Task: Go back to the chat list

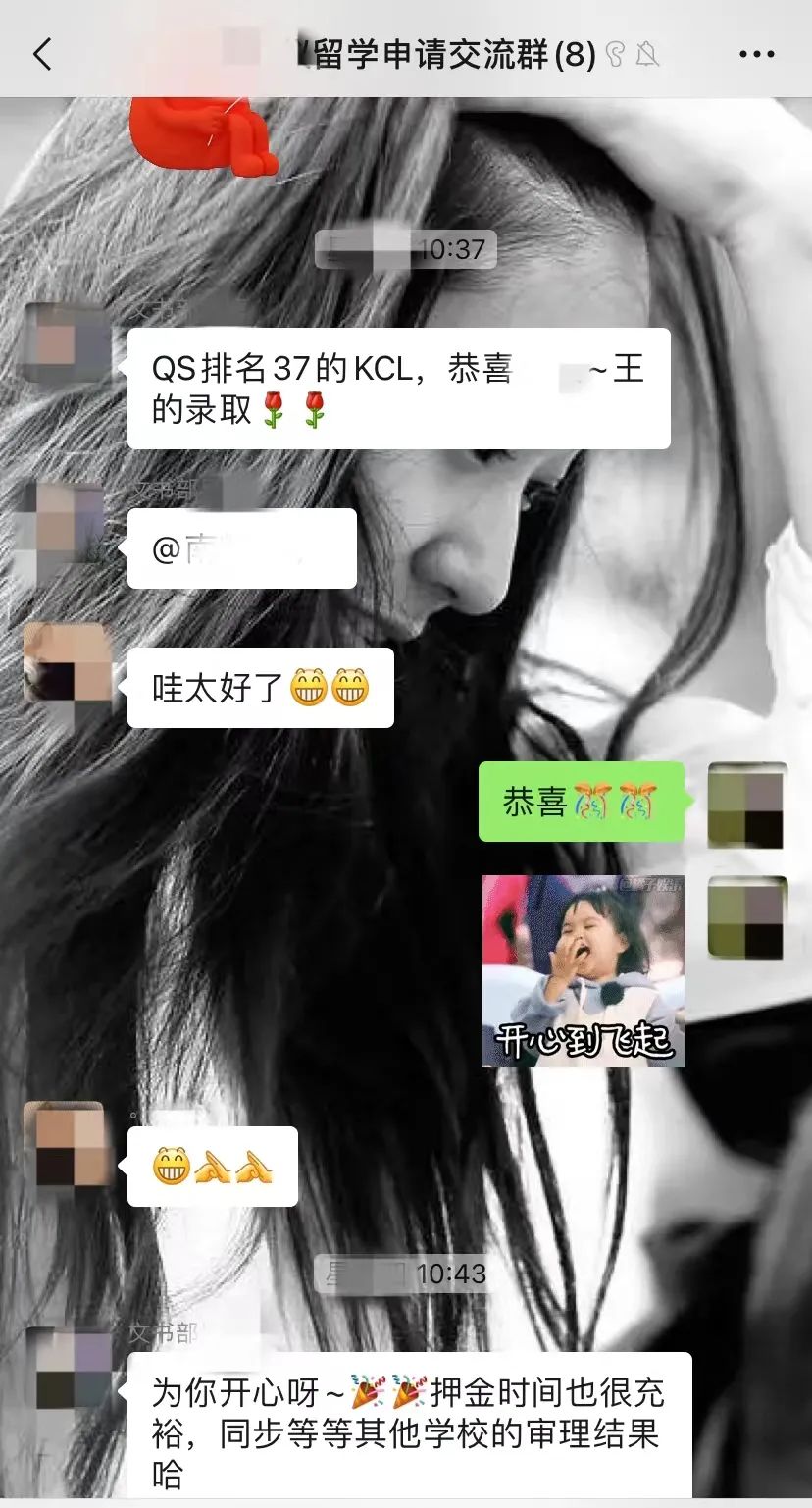Action: pyautogui.click(x=42, y=54)
